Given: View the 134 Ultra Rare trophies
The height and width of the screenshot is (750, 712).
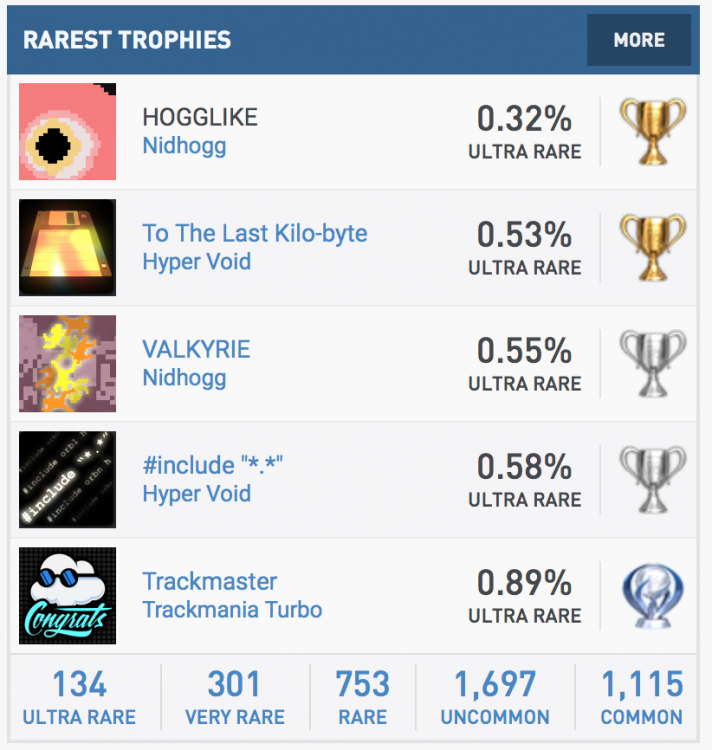Looking at the screenshot, I should coord(79,698).
